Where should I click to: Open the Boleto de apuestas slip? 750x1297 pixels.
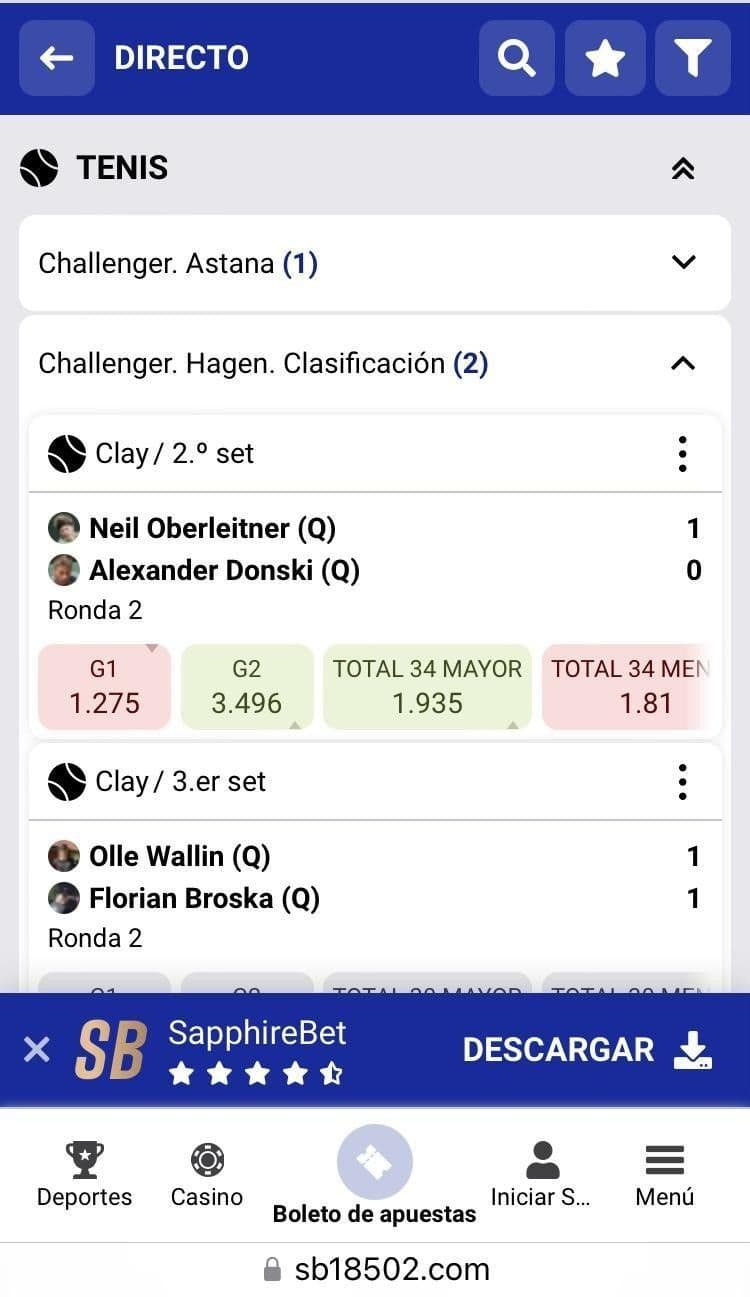point(375,1176)
